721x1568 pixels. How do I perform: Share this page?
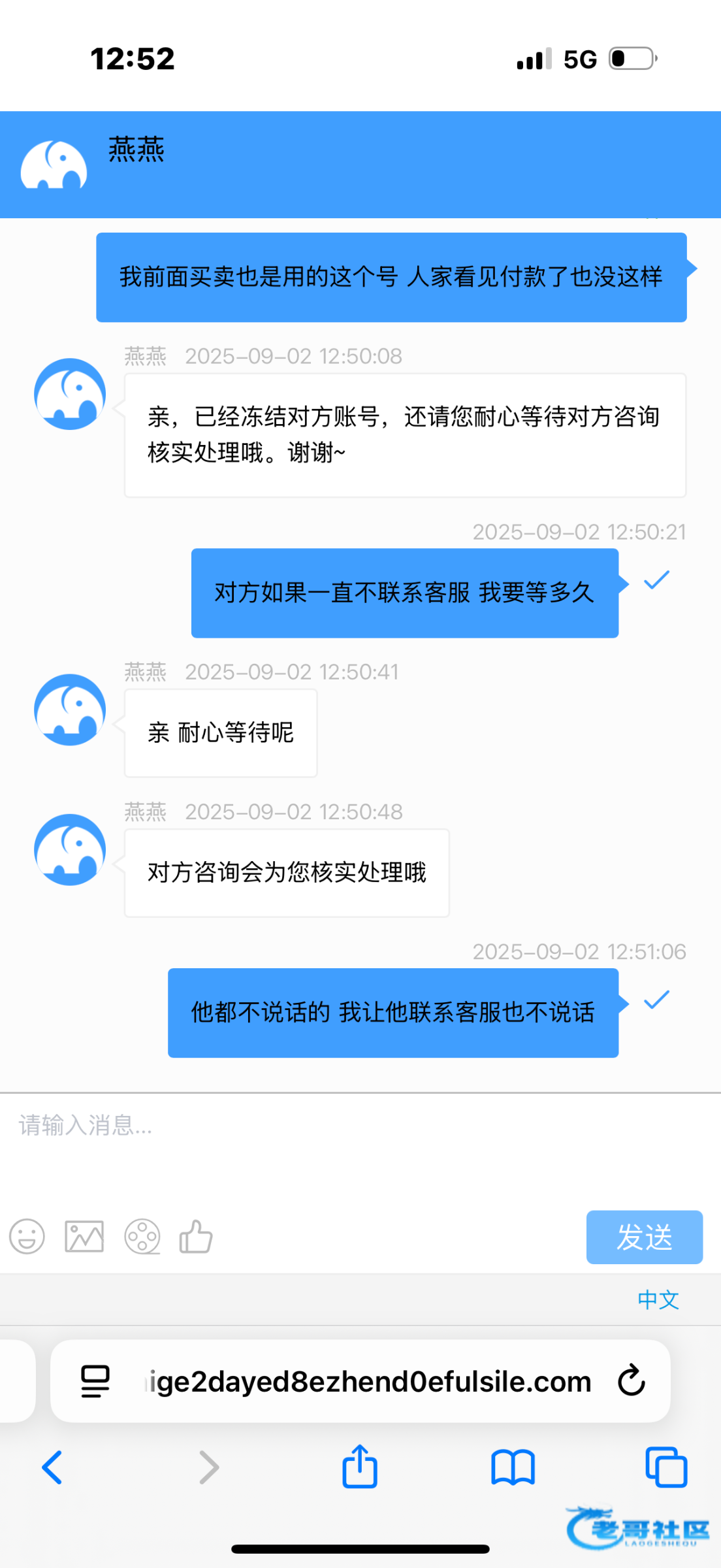click(x=360, y=1467)
